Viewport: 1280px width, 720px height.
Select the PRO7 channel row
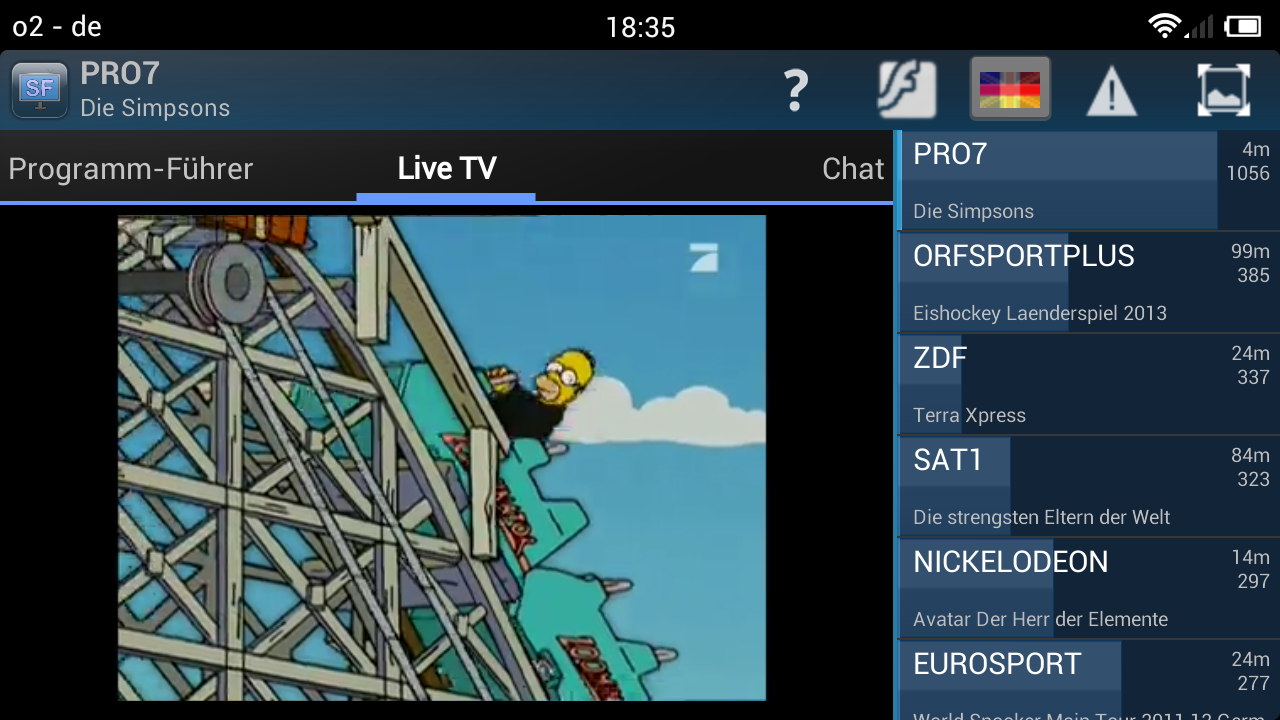click(1088, 181)
